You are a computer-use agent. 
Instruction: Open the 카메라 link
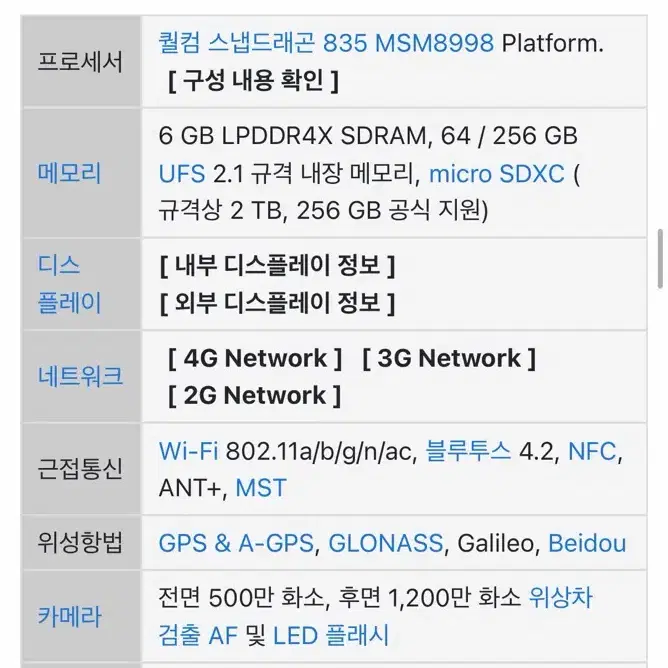click(x=69, y=616)
